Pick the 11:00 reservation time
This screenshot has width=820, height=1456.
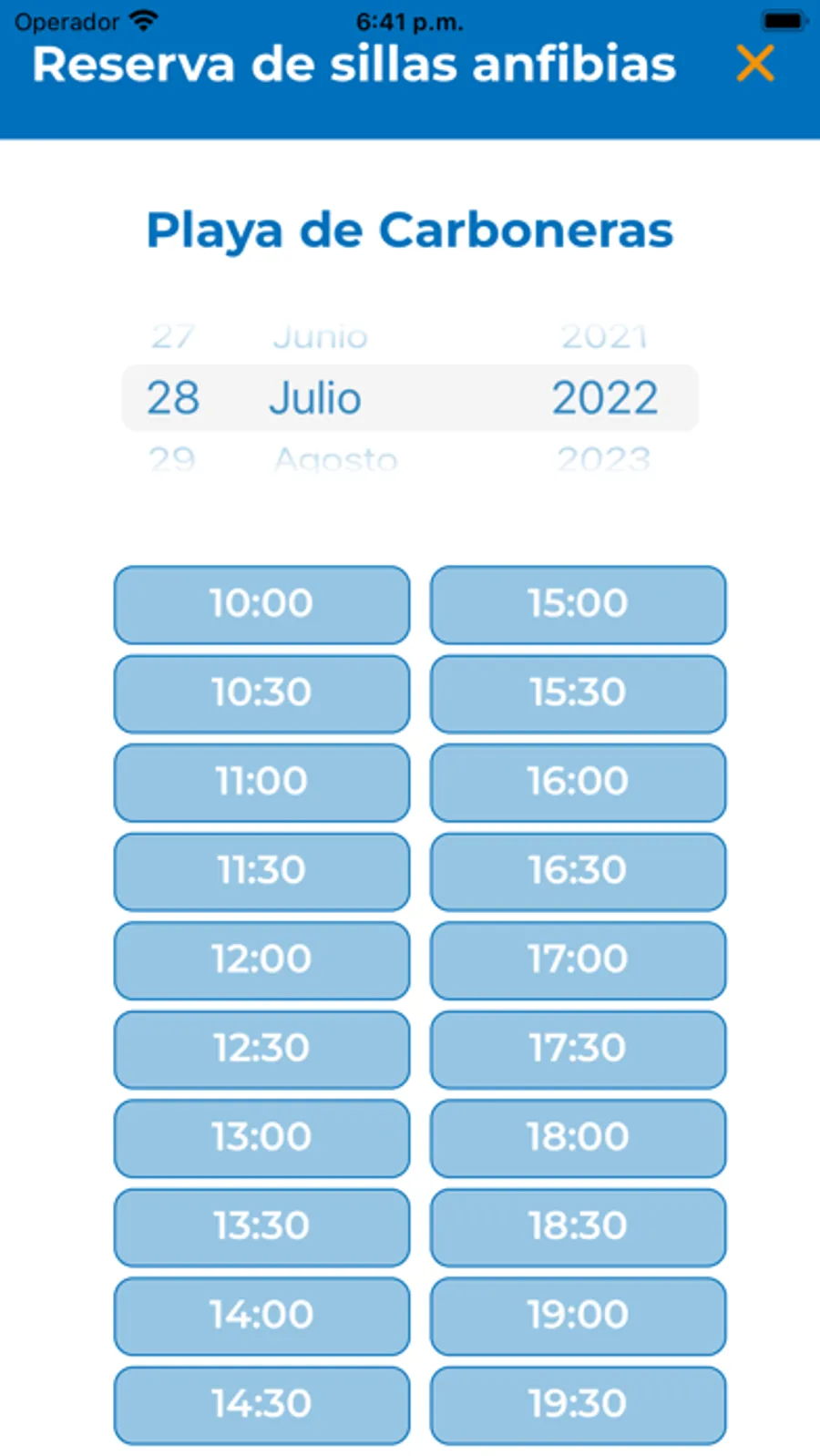point(261,782)
